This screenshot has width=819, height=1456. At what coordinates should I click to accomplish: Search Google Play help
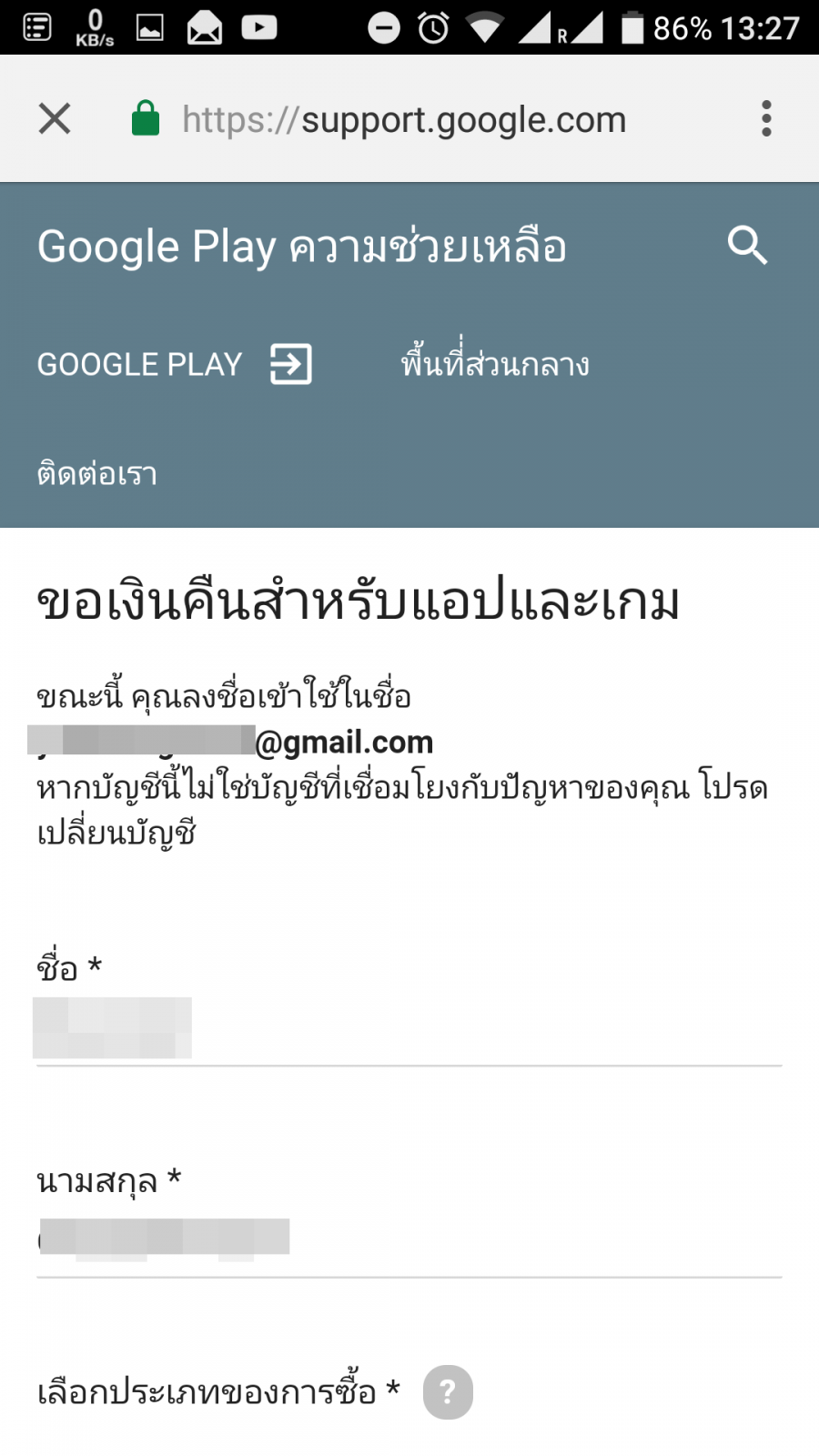(747, 246)
